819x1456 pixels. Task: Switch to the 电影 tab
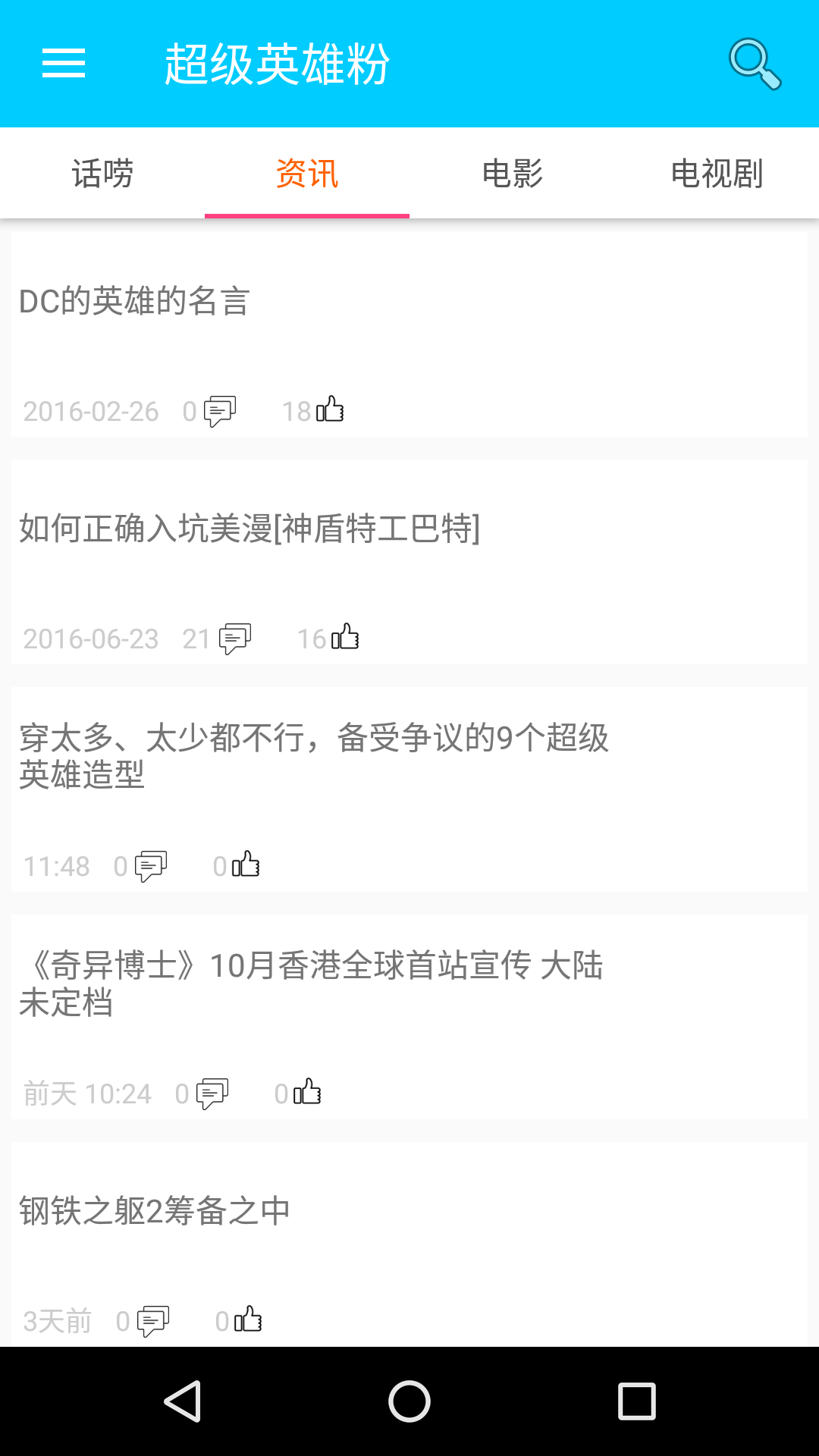point(512,174)
